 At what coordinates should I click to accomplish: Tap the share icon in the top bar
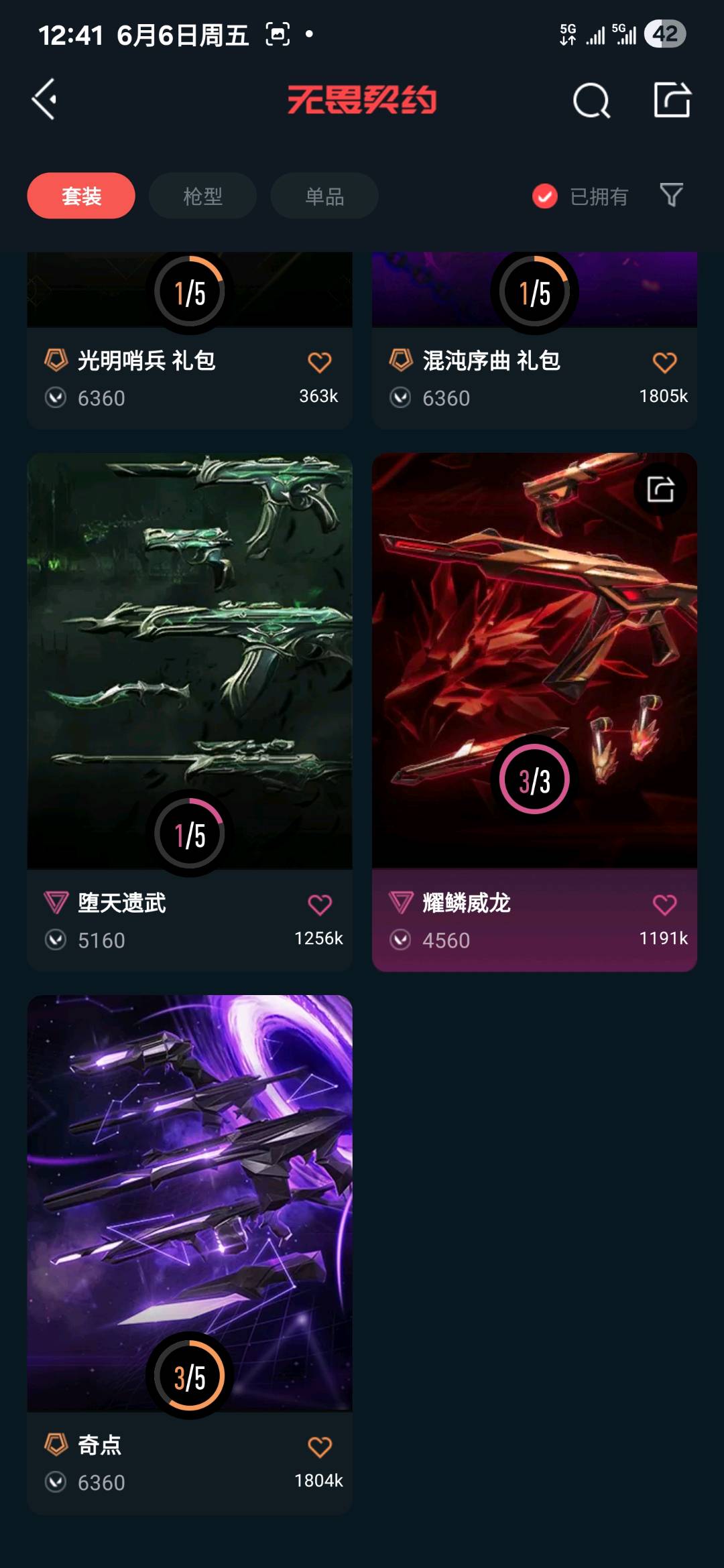[672, 100]
